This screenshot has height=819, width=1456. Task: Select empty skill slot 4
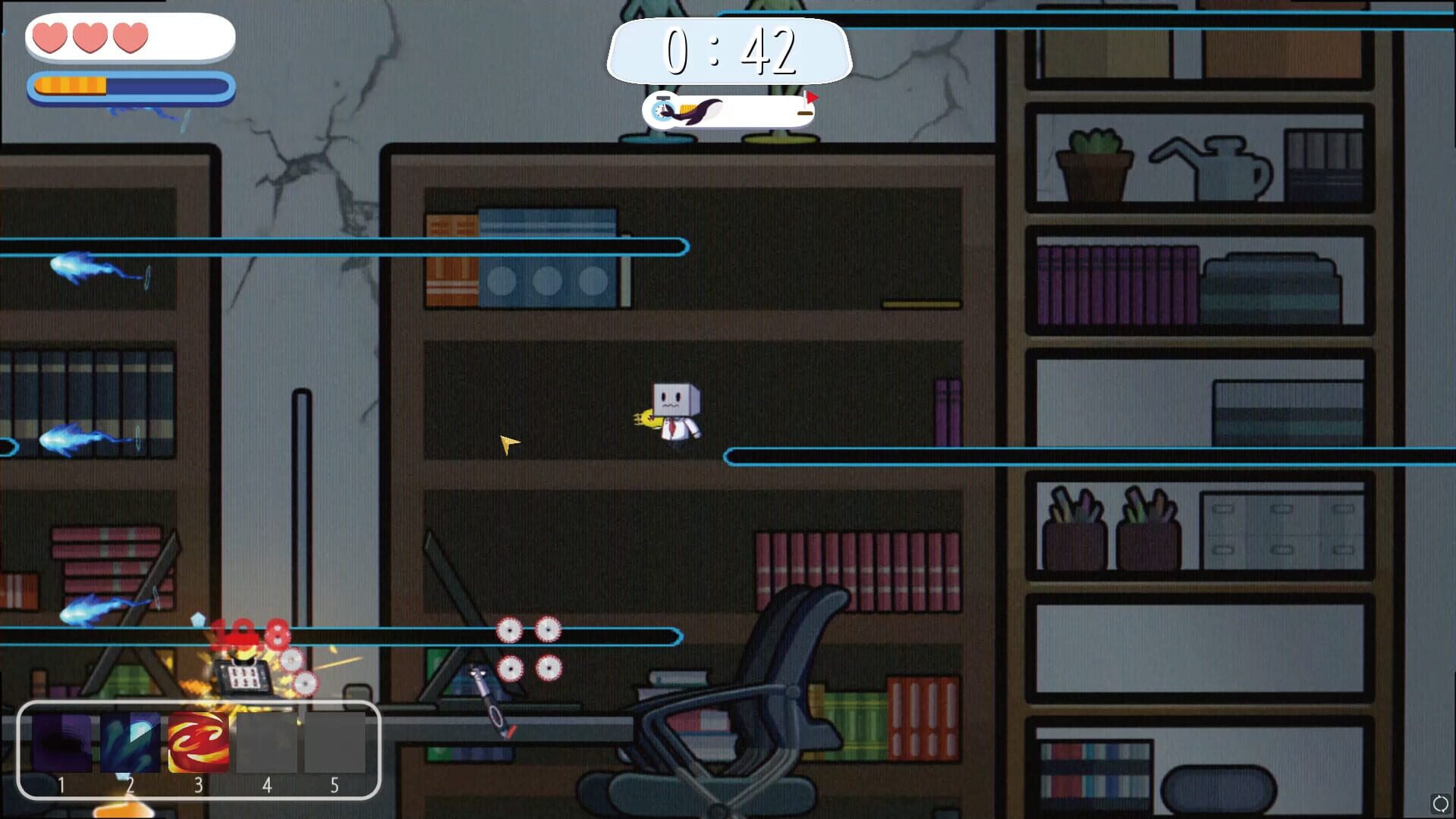pos(266,743)
